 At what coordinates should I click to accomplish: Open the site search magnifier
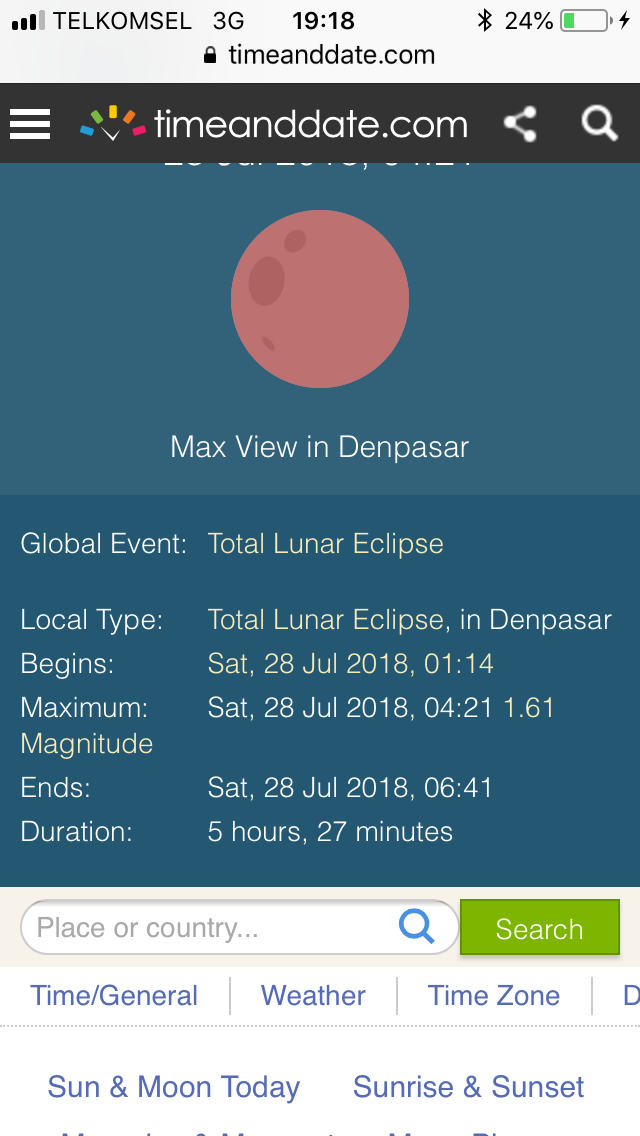[x=599, y=124]
